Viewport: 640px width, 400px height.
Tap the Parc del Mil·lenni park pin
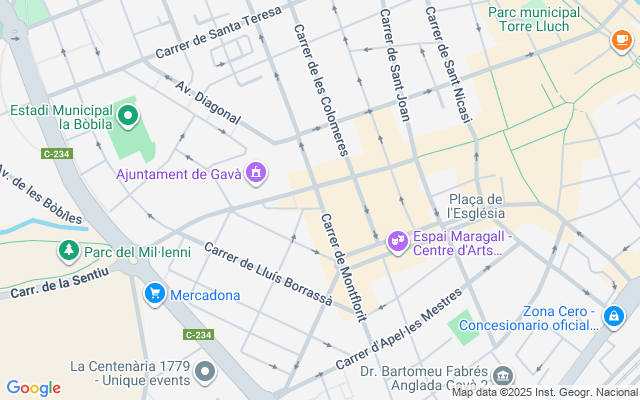[x=69, y=251]
